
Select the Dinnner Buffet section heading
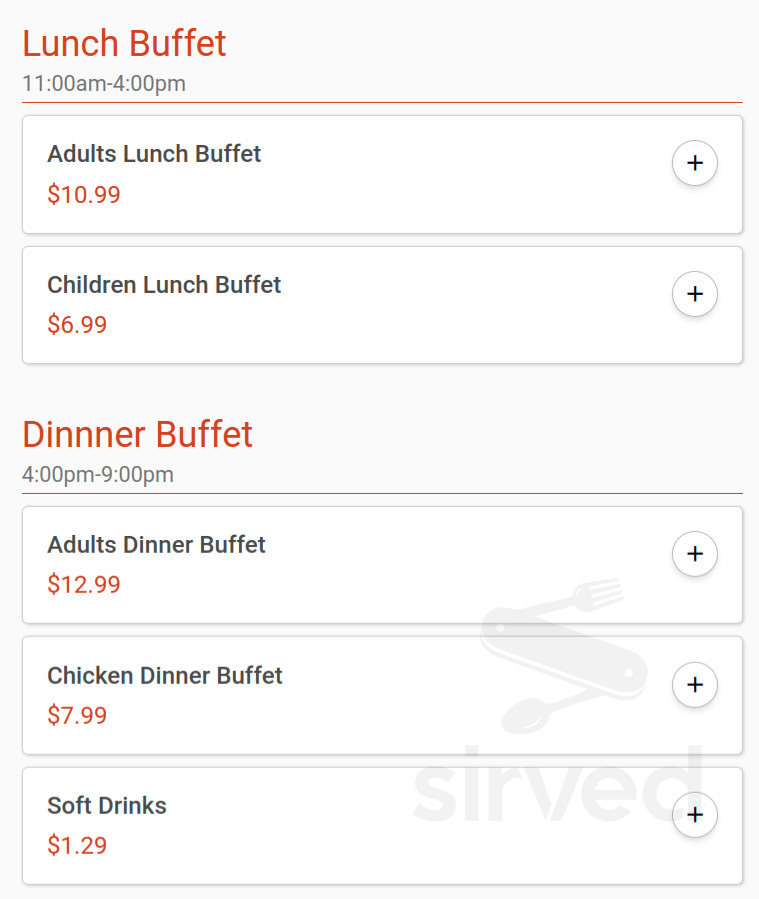[x=137, y=434]
